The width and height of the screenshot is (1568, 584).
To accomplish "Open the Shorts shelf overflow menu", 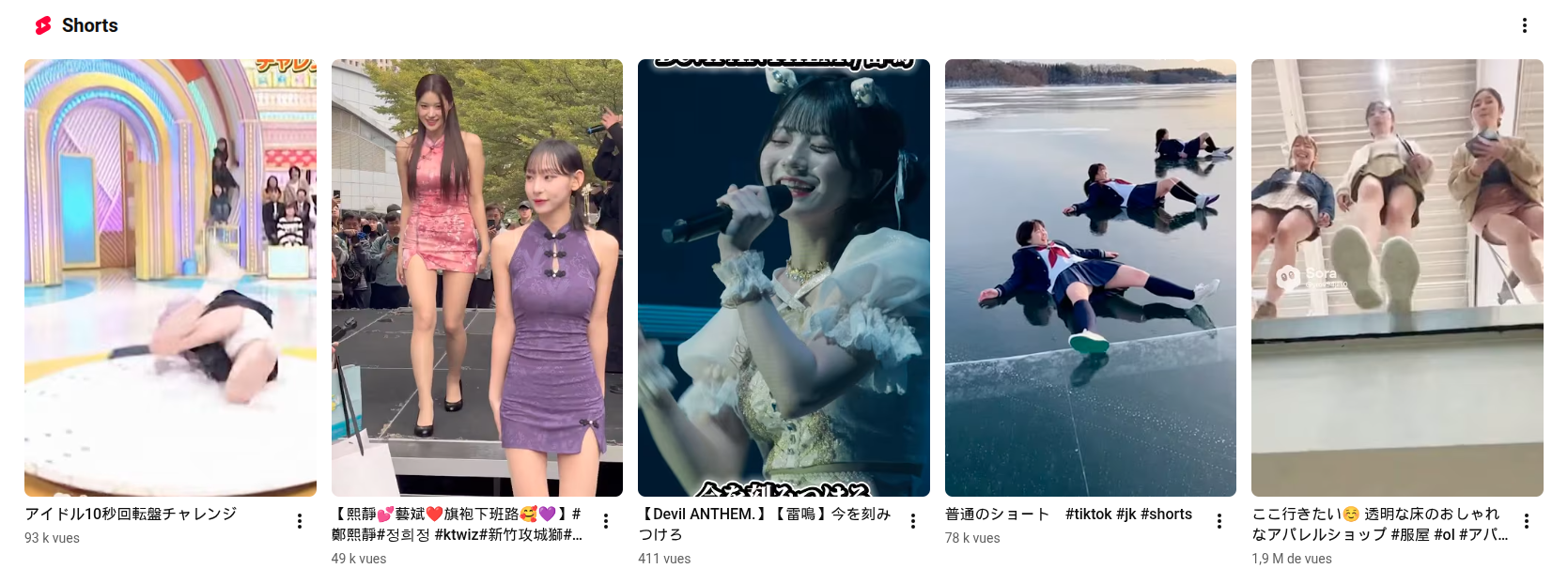I will click(1524, 25).
